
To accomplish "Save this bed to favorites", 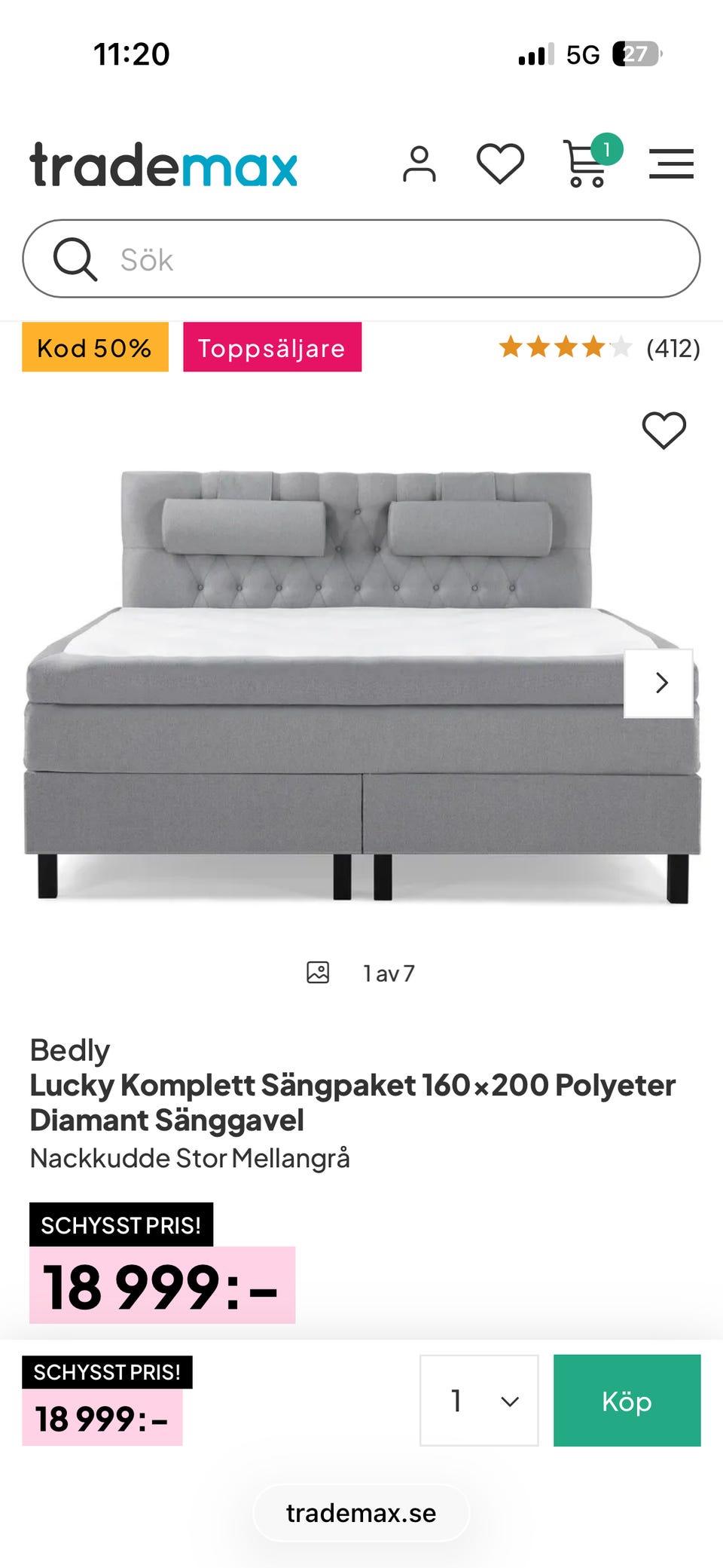I will pos(664,431).
